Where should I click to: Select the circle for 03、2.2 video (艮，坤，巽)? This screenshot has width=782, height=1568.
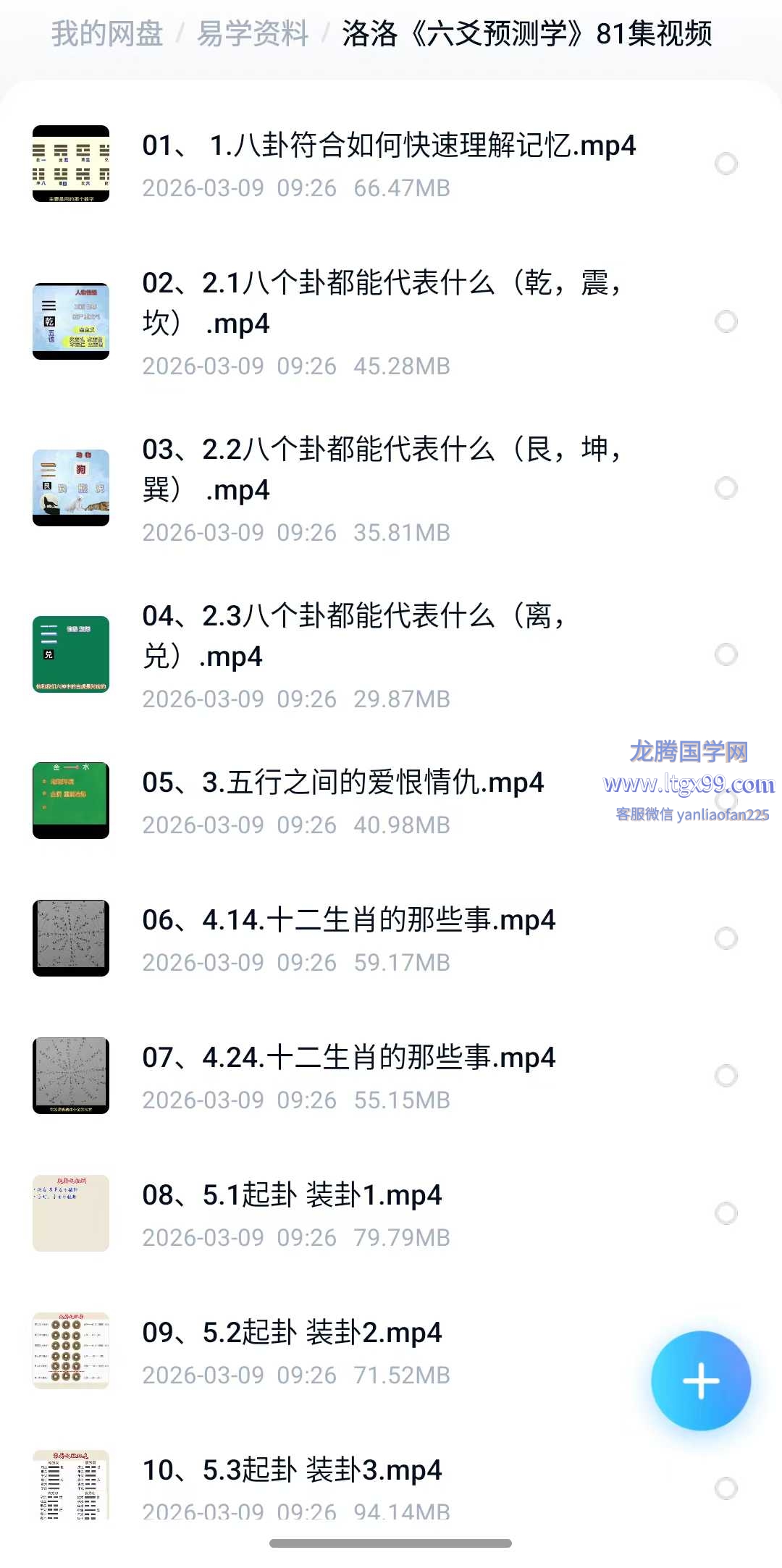726,488
